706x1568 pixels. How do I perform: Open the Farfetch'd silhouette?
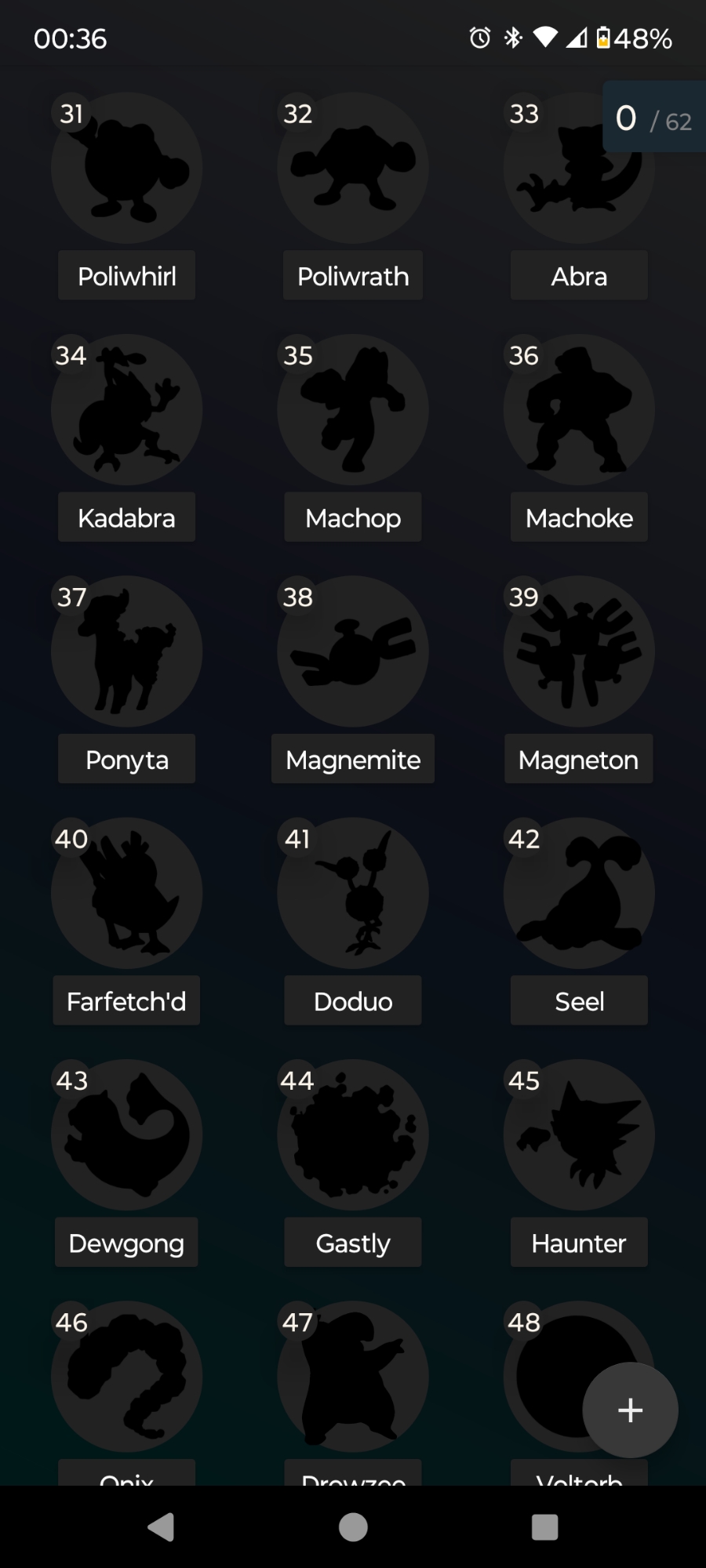126,892
